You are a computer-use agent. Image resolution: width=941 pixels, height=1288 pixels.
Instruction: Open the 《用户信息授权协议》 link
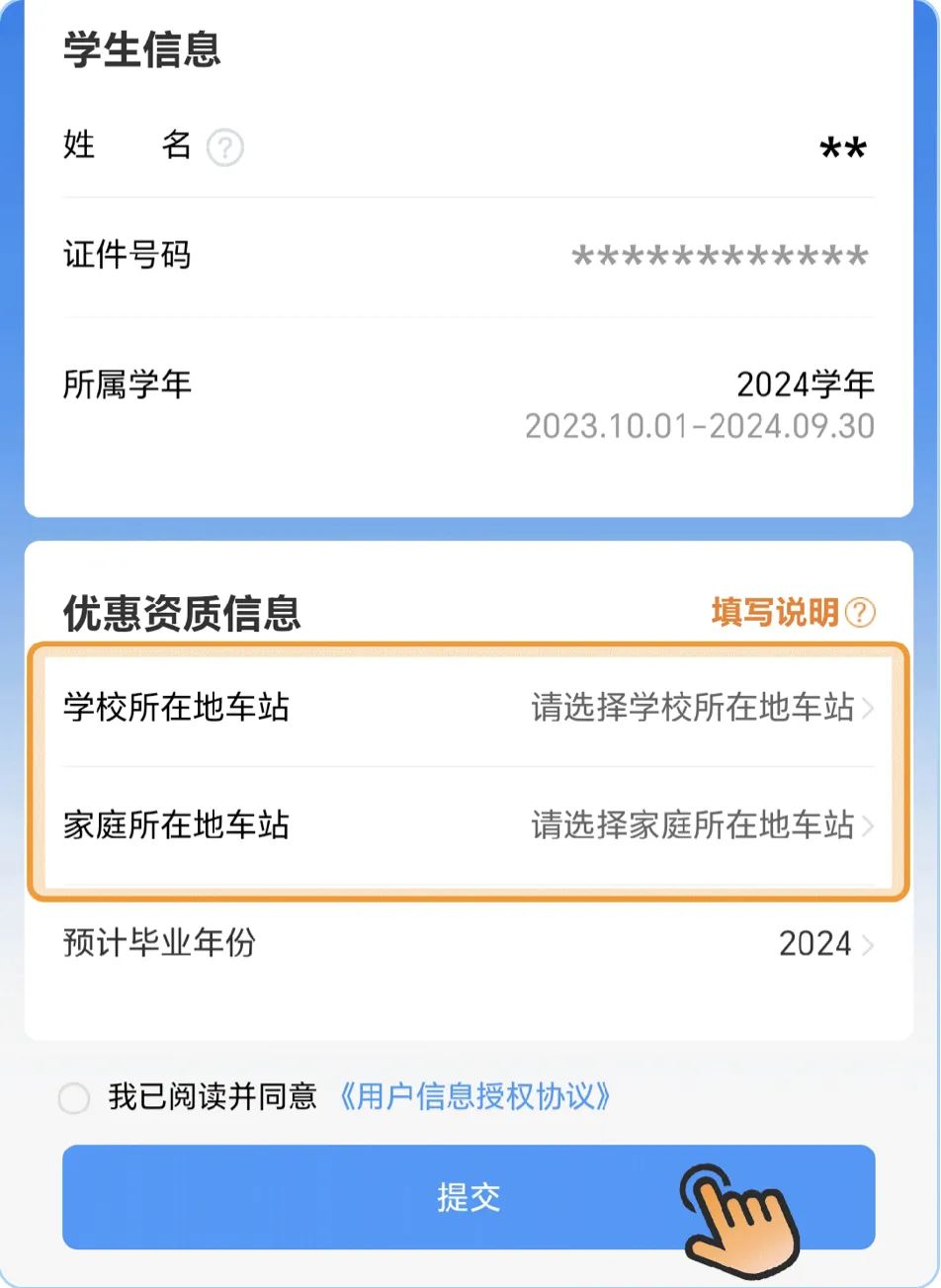[x=474, y=1096]
